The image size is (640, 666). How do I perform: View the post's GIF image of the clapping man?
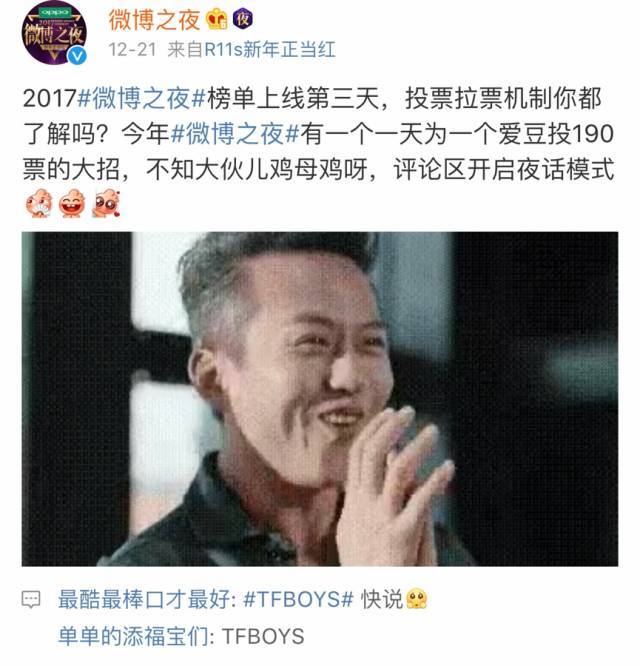[319, 399]
